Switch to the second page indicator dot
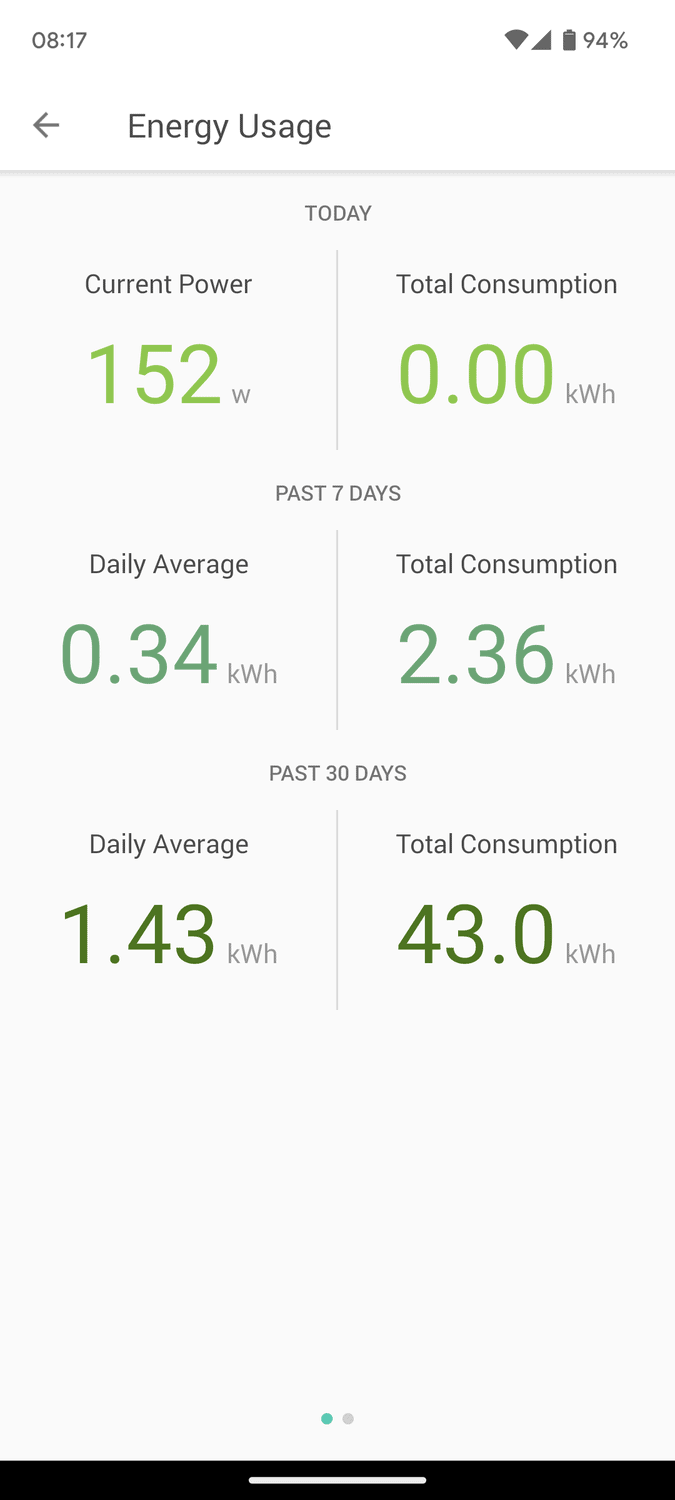This screenshot has height=1500, width=675. 348,1418
